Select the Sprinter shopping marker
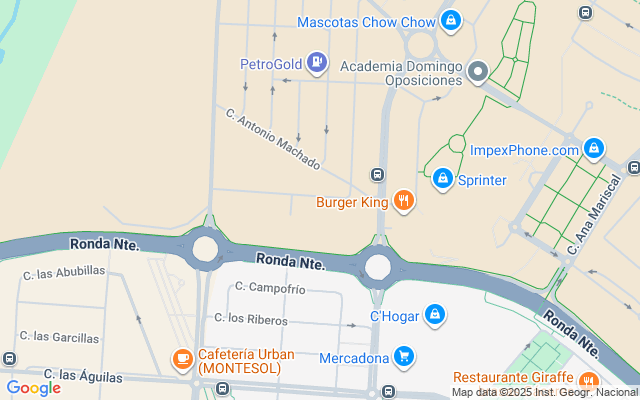This screenshot has height=400, width=640. click(x=443, y=179)
